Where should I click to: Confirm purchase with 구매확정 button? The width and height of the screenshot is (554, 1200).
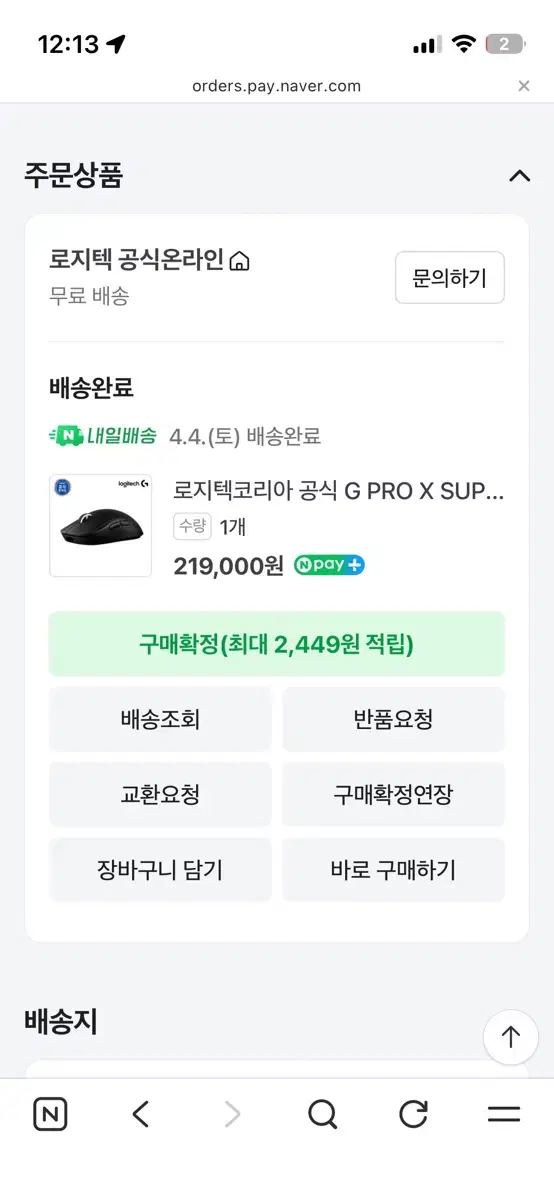click(277, 644)
